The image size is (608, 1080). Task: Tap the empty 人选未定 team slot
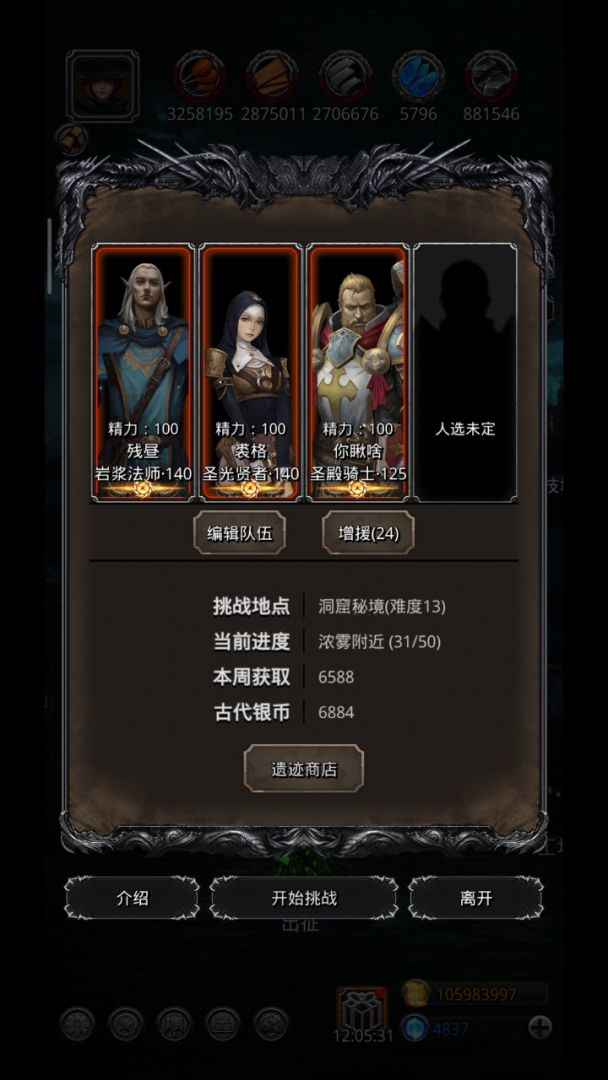[x=465, y=372]
